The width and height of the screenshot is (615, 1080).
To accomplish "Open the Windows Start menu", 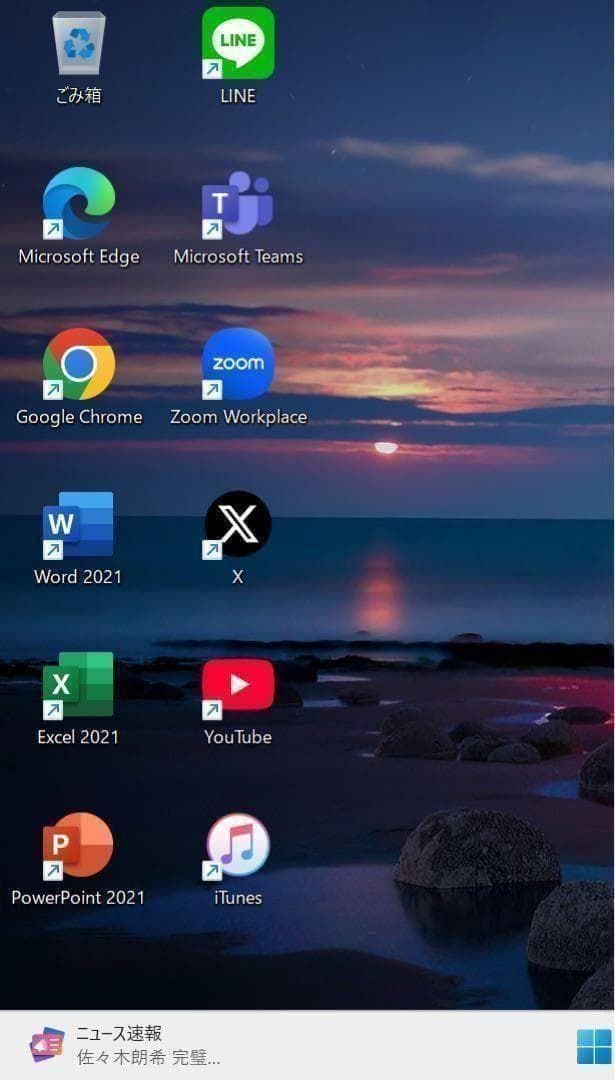I will (593, 1046).
